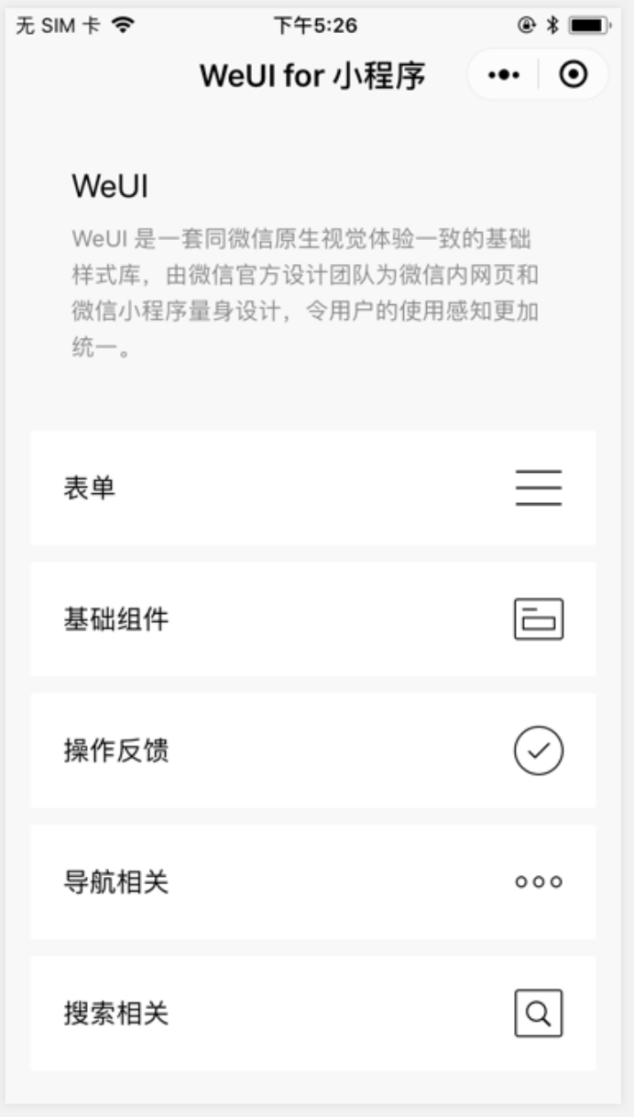Open the 操作反馈 category
The height and width of the screenshot is (1117, 634).
coord(313,751)
